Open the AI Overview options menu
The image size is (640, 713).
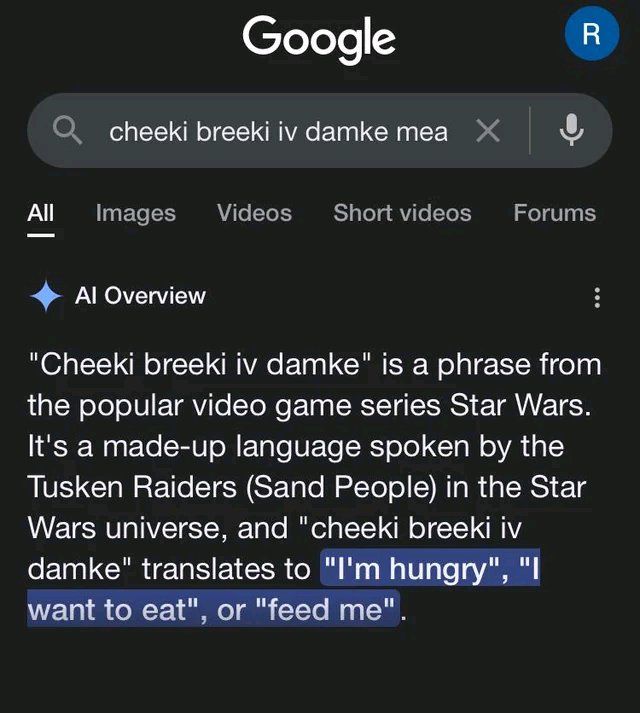[597, 297]
